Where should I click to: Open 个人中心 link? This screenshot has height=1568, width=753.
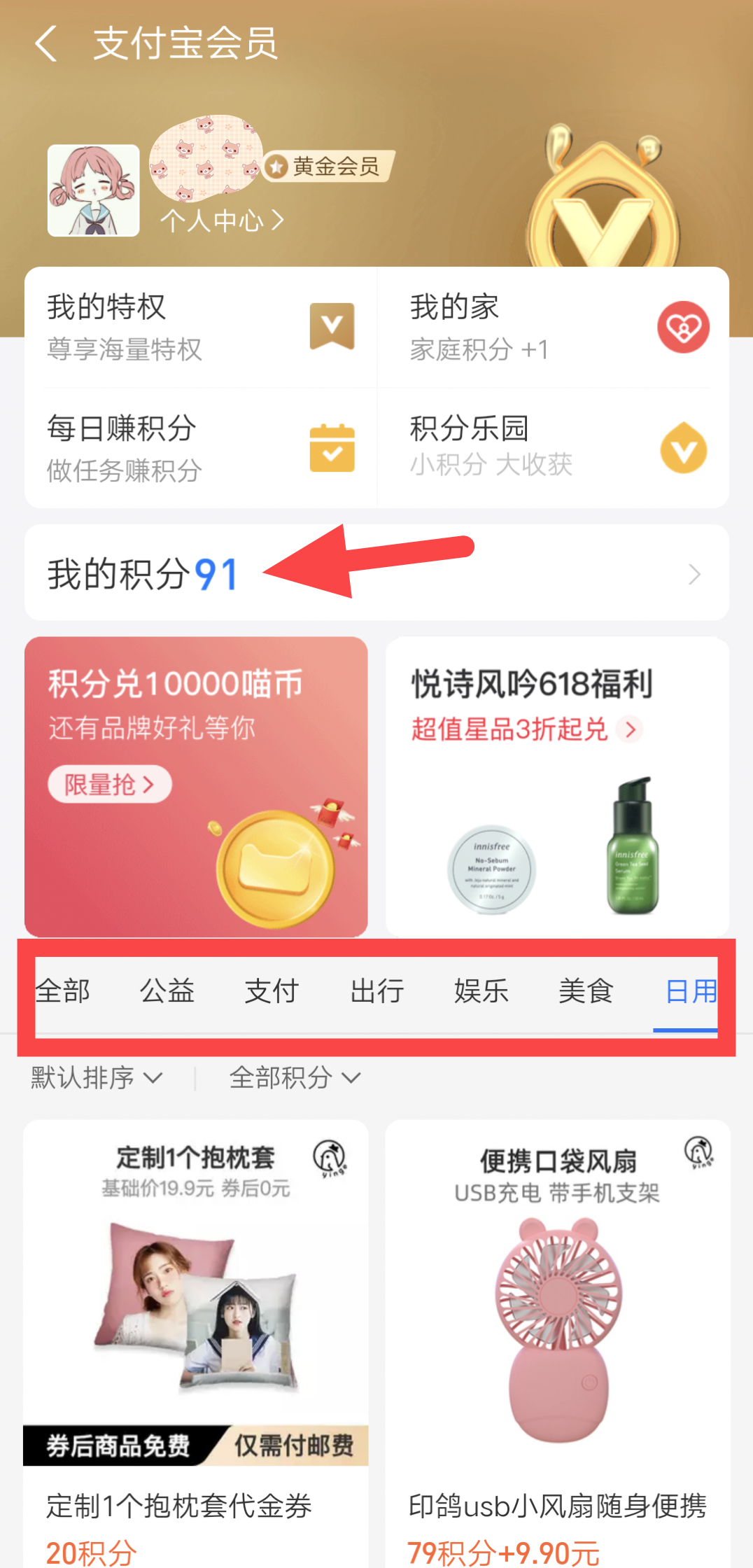[x=221, y=220]
